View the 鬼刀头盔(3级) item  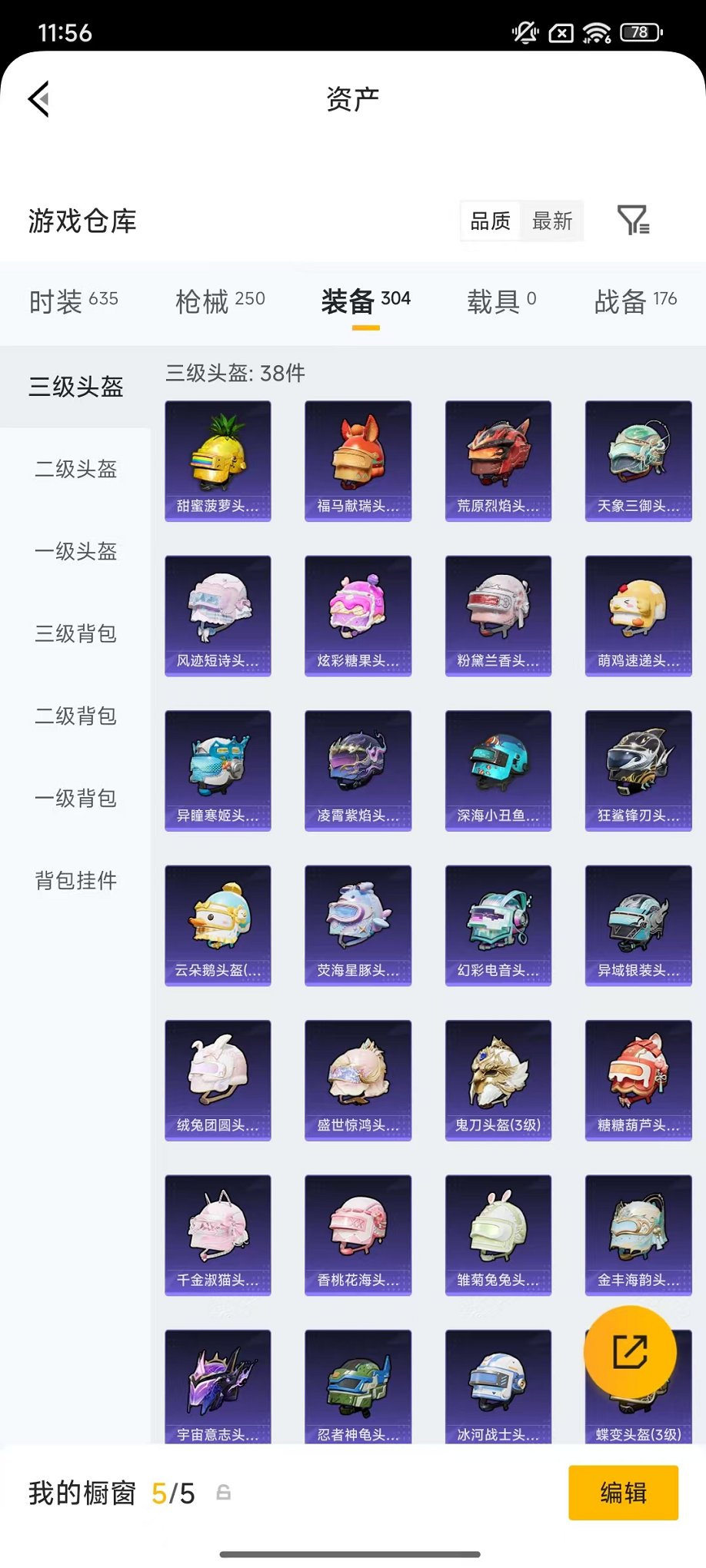(x=498, y=1081)
